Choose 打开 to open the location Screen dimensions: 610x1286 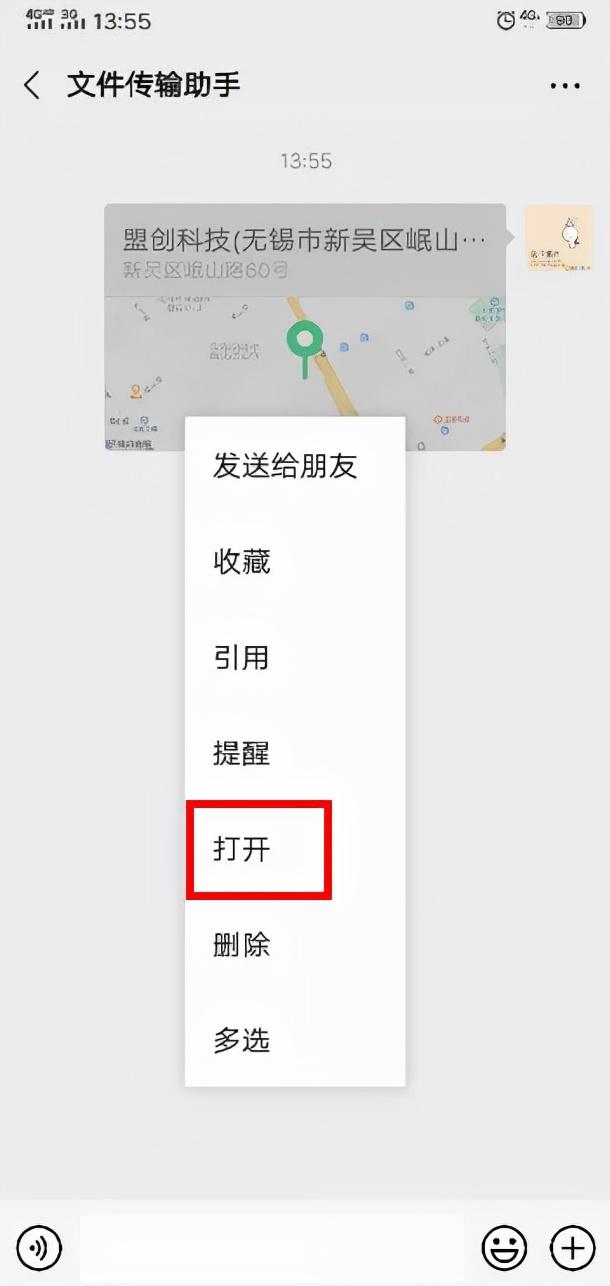[x=295, y=849]
